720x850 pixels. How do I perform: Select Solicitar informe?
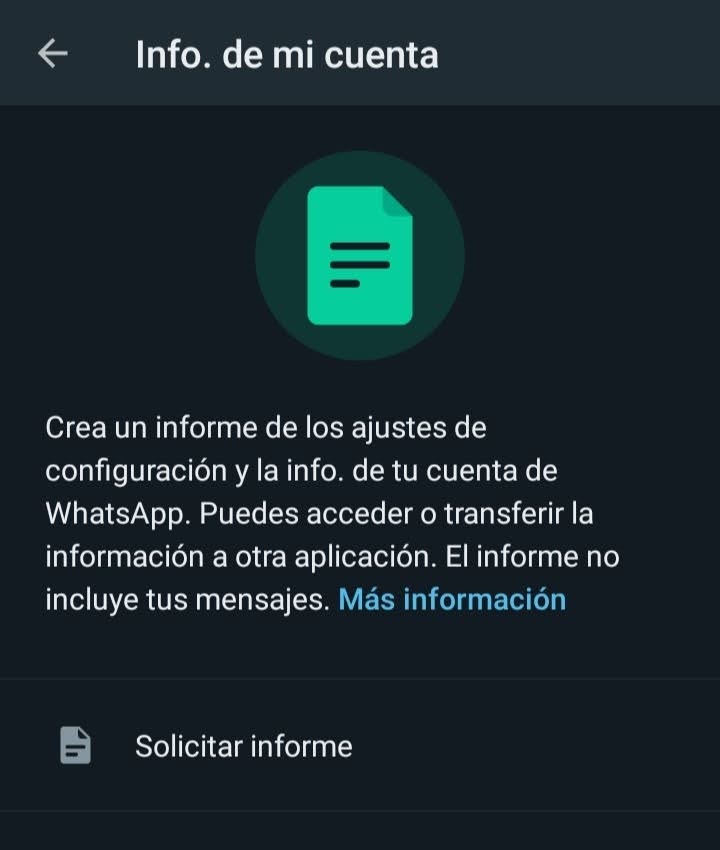point(243,746)
